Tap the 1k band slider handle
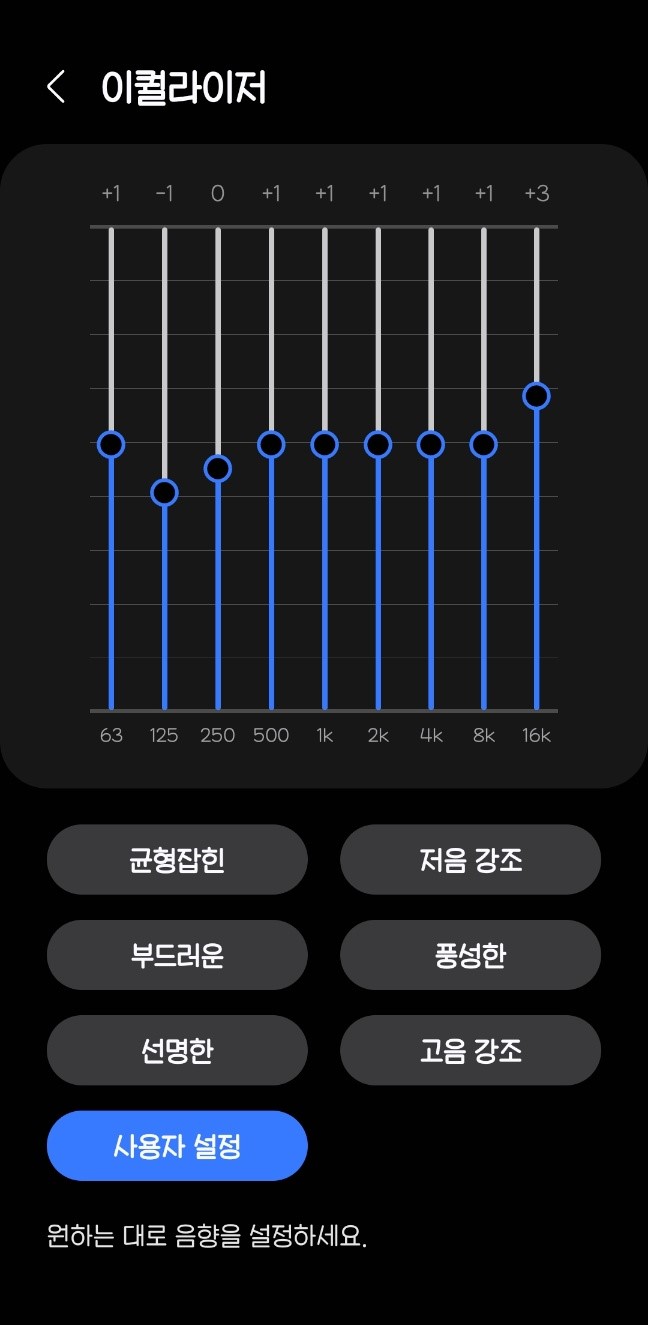Viewport: 648px width, 1325px height. click(324, 444)
